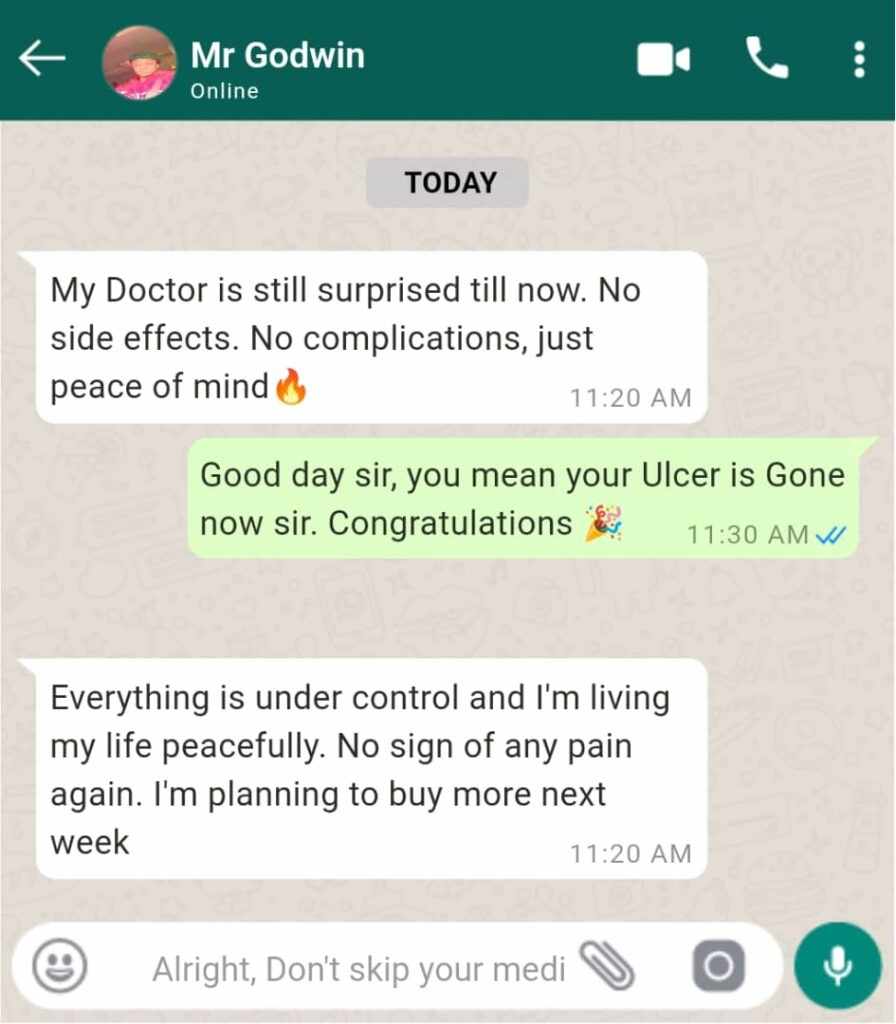View Mr Godwin's contact info
896x1024 pixels.
click(277, 68)
